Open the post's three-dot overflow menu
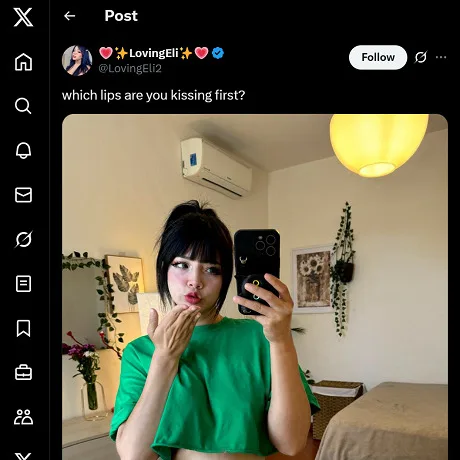Image resolution: width=460 pixels, height=460 pixels. [x=441, y=57]
